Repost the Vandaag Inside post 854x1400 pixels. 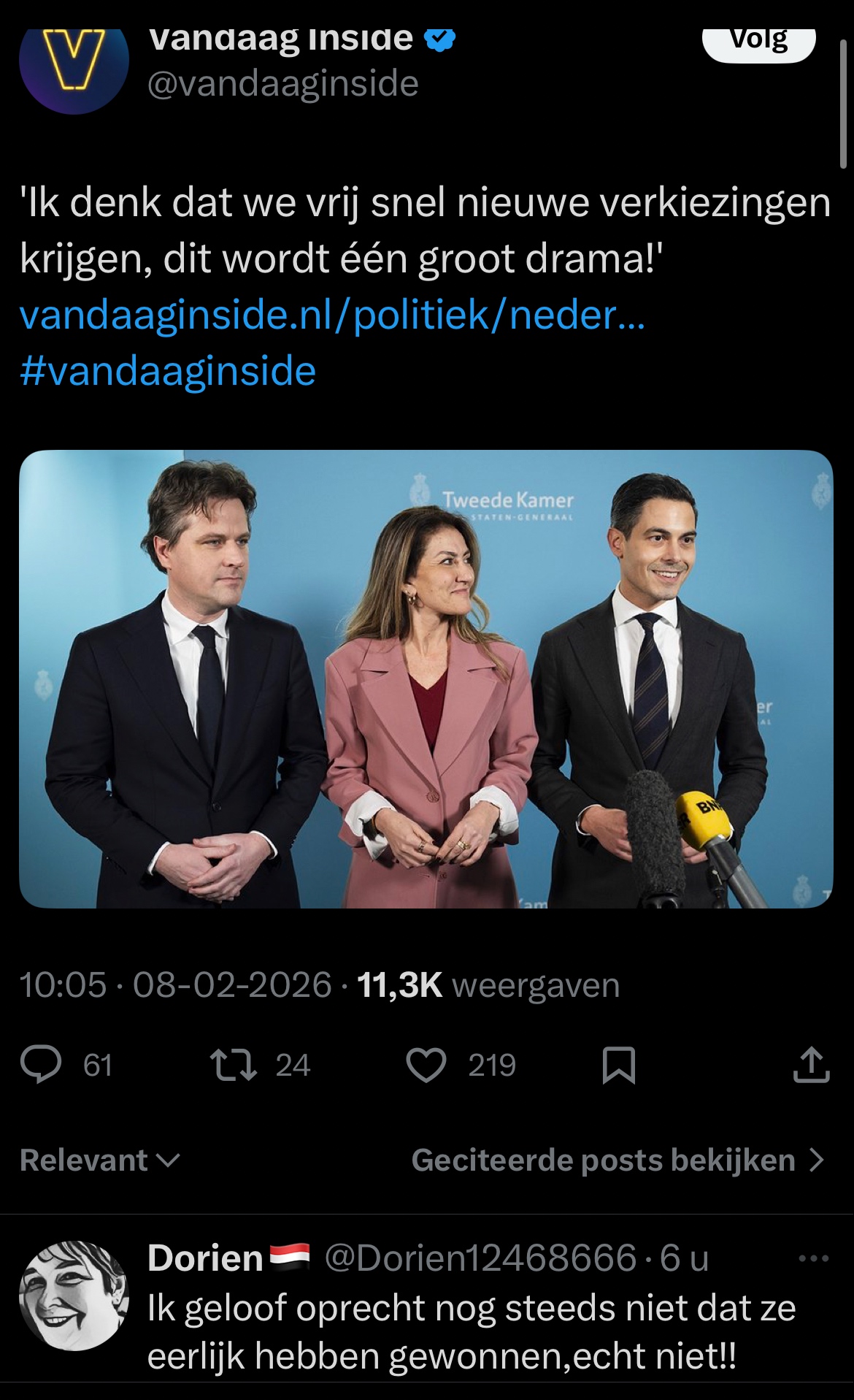(234, 1065)
